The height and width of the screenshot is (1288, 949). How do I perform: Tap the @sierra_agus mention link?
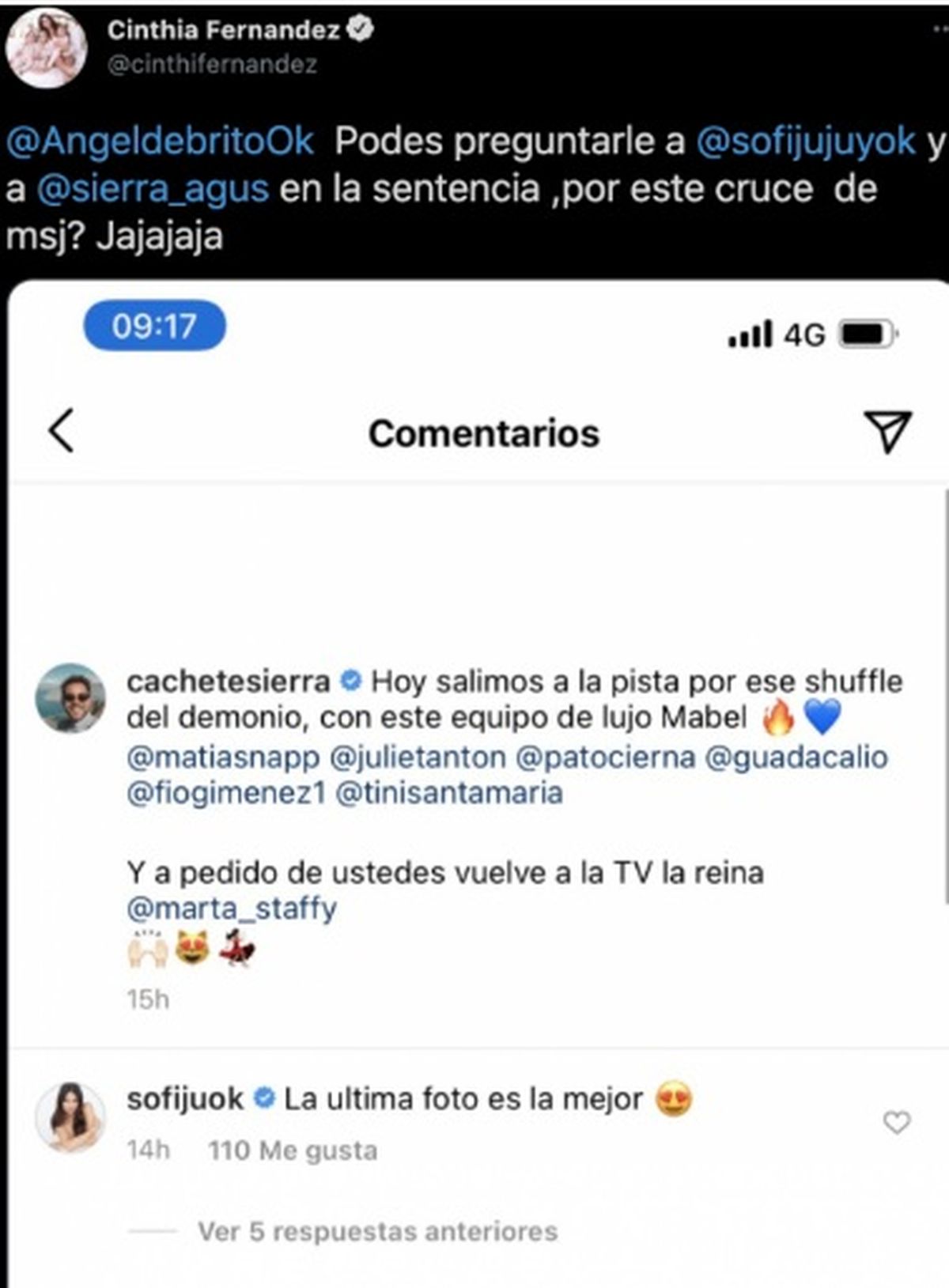153,190
